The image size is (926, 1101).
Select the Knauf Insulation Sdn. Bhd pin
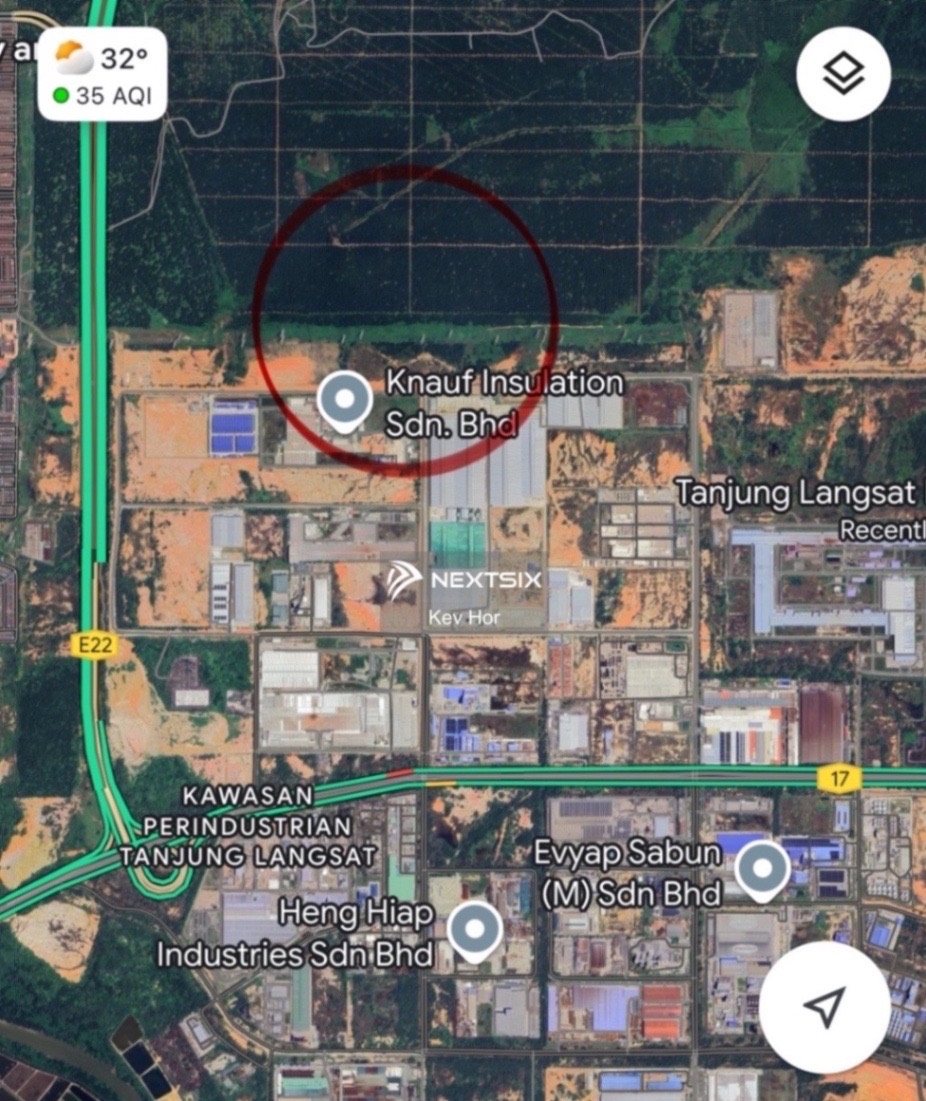pyautogui.click(x=345, y=400)
